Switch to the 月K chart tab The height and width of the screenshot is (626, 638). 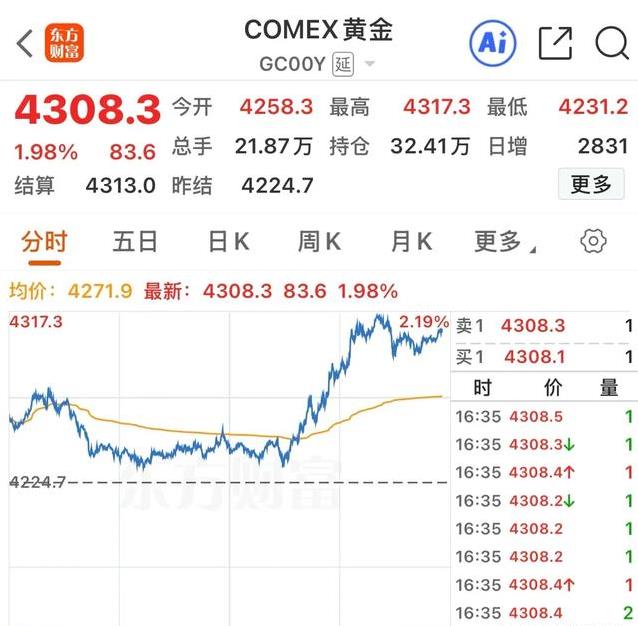point(411,241)
